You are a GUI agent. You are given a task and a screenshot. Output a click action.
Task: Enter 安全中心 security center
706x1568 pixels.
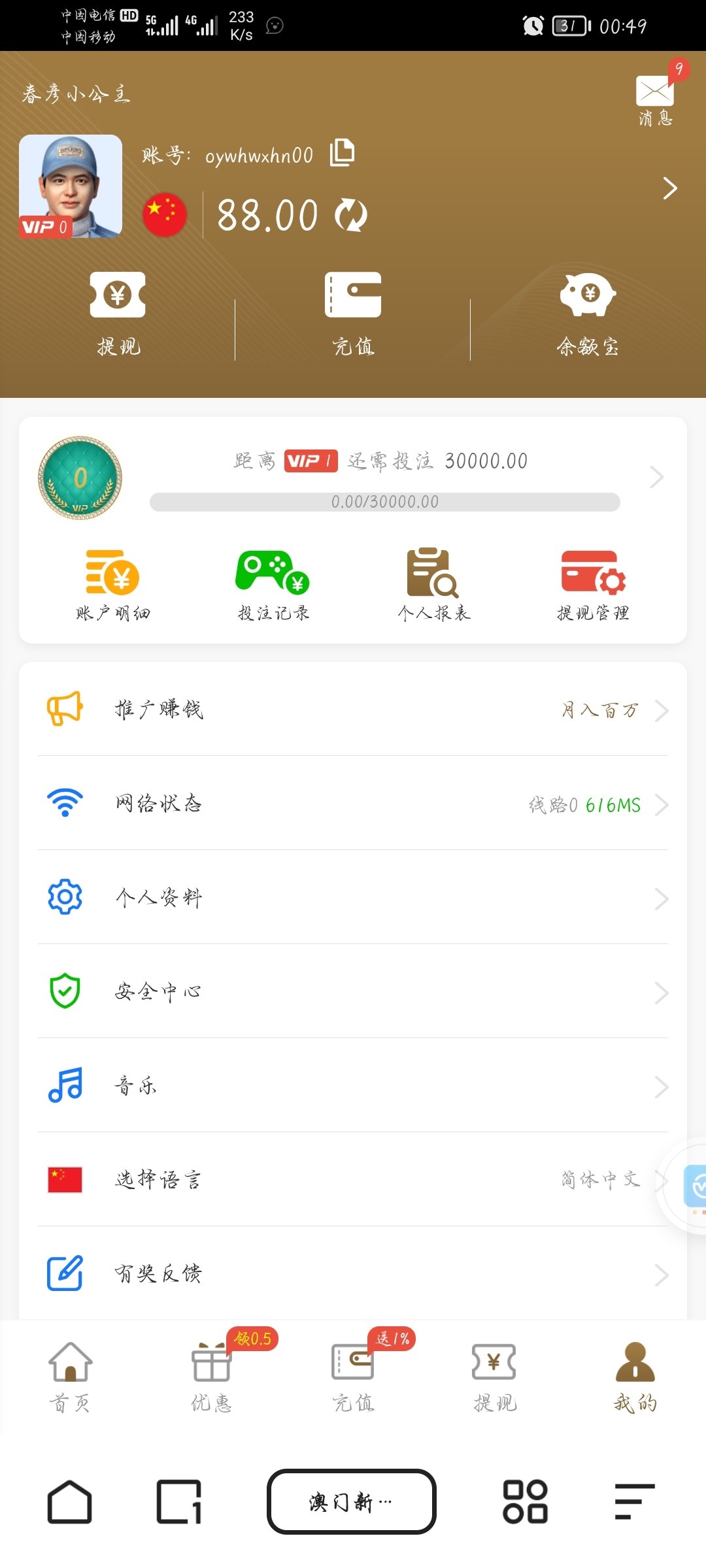coord(353,992)
